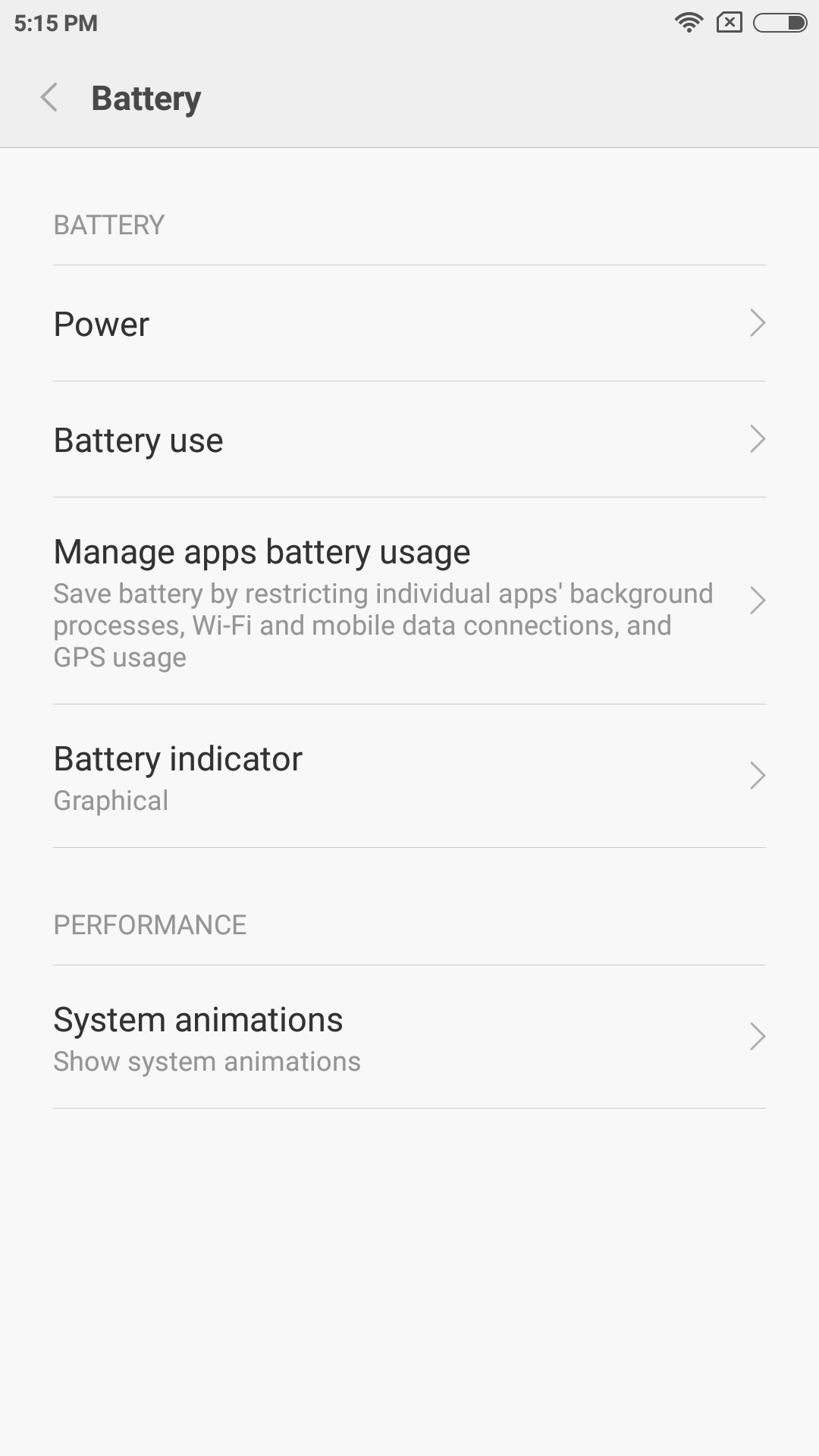Open Manage apps battery usage
The height and width of the screenshot is (1456, 819).
409,601
